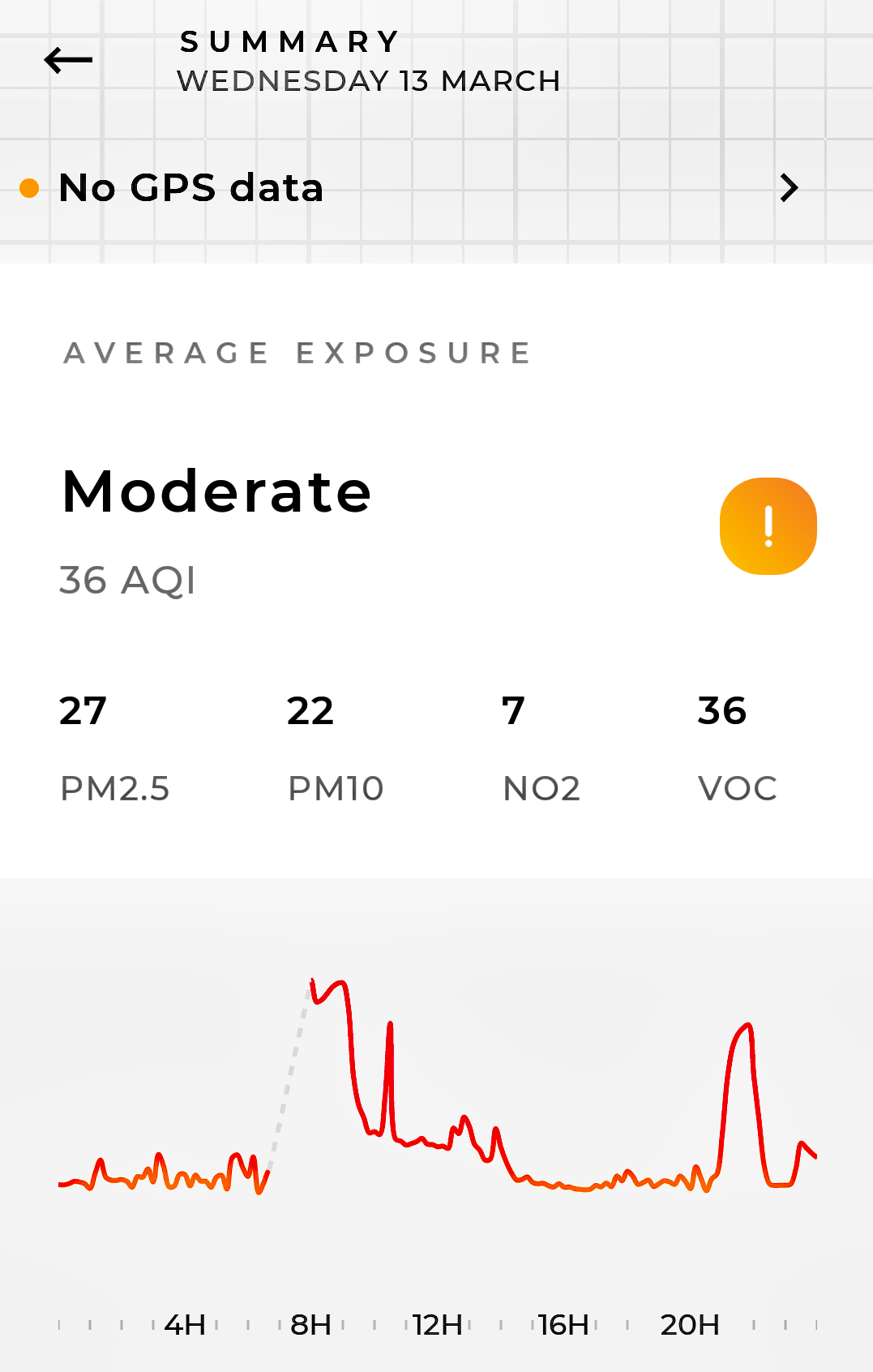The height and width of the screenshot is (1372, 873).
Task: Select the NO2 pollutant reading
Action: pos(541,749)
